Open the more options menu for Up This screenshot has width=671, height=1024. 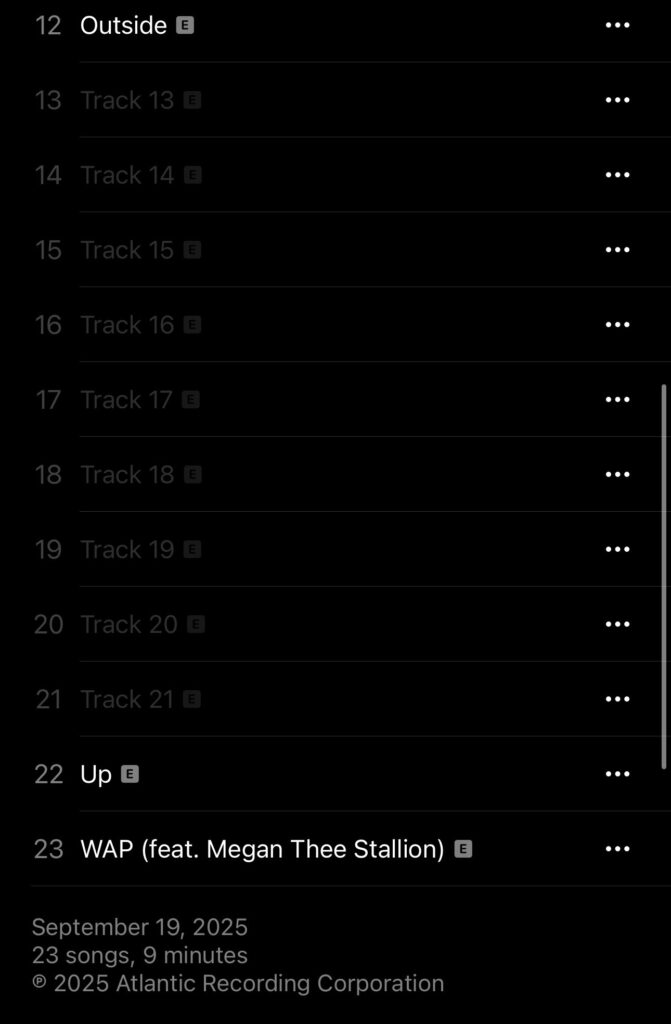(618, 774)
